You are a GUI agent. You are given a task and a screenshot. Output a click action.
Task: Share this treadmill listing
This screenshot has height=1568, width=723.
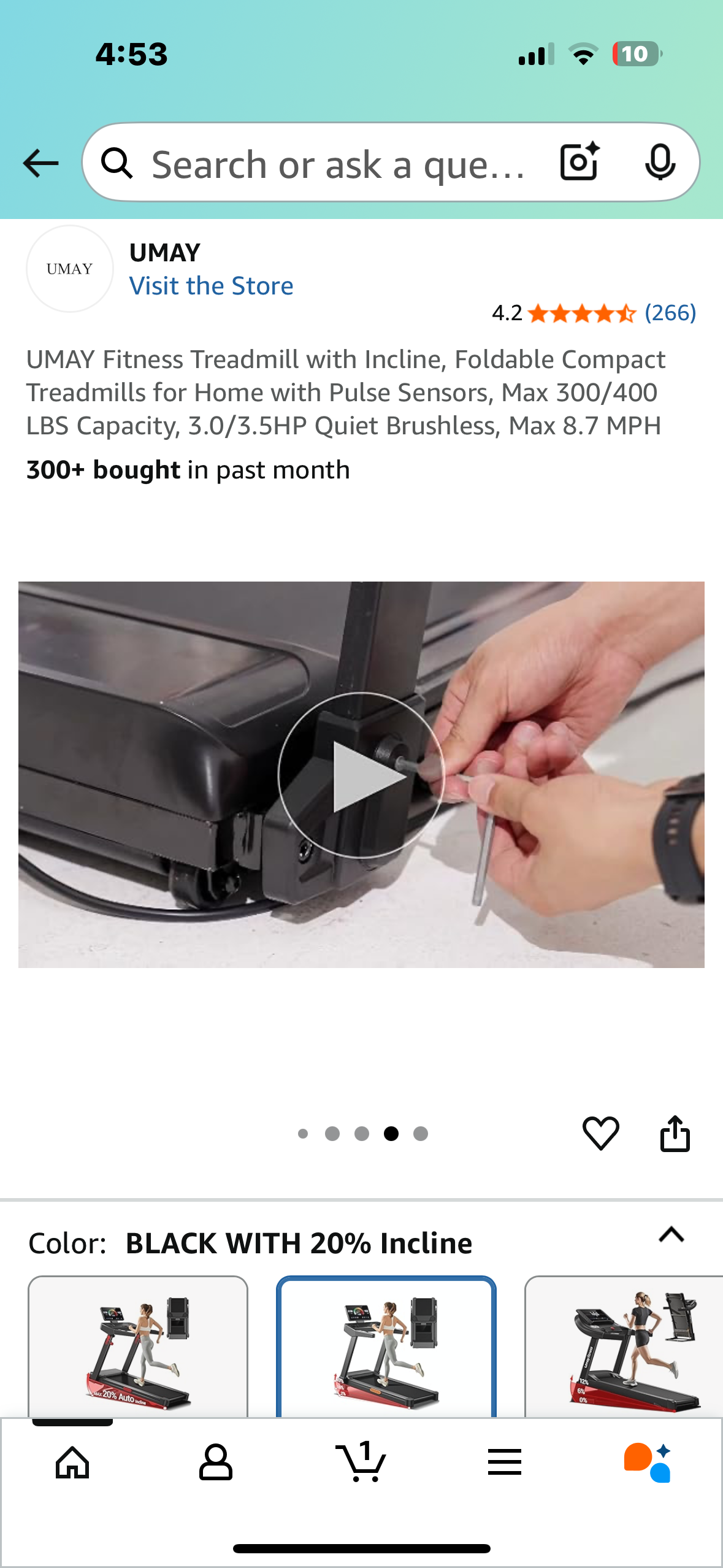(x=675, y=1133)
